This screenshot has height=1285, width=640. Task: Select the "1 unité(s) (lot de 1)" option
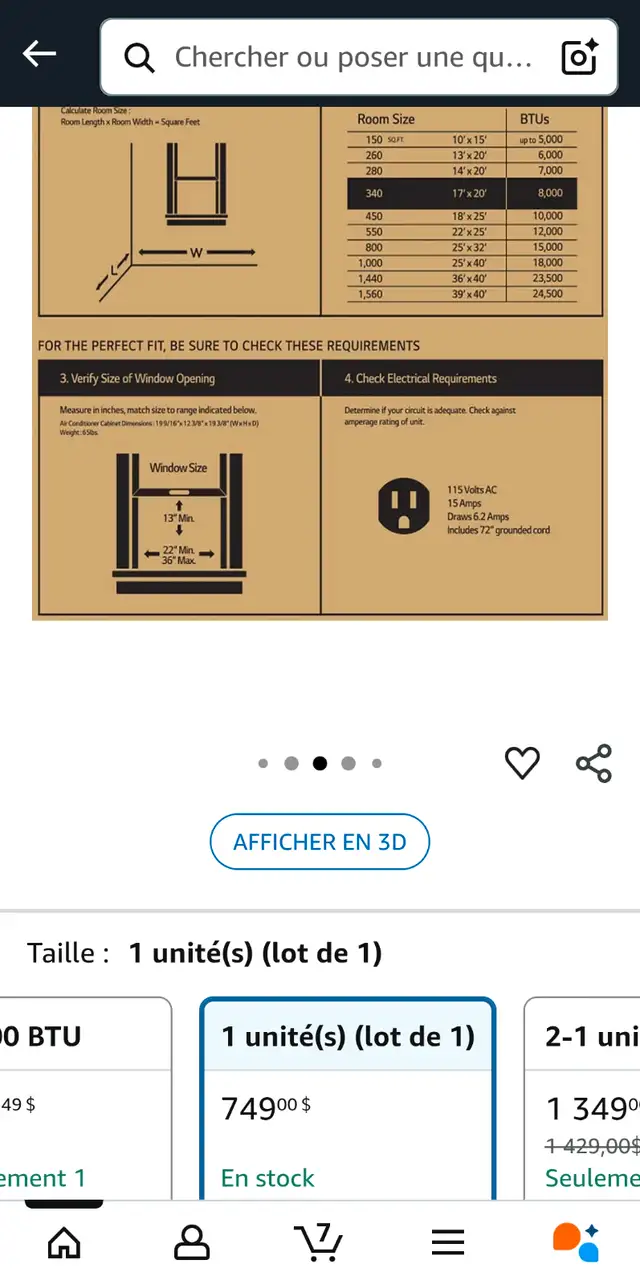click(x=348, y=1098)
